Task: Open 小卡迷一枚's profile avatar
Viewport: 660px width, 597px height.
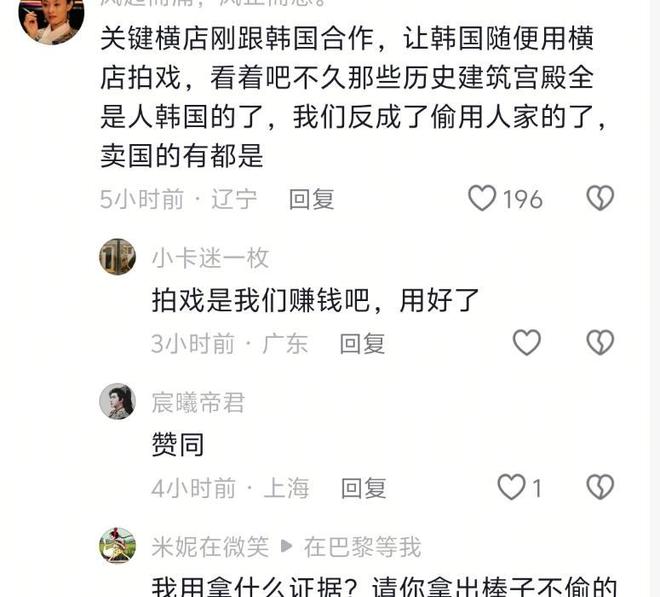Action: [x=117, y=257]
